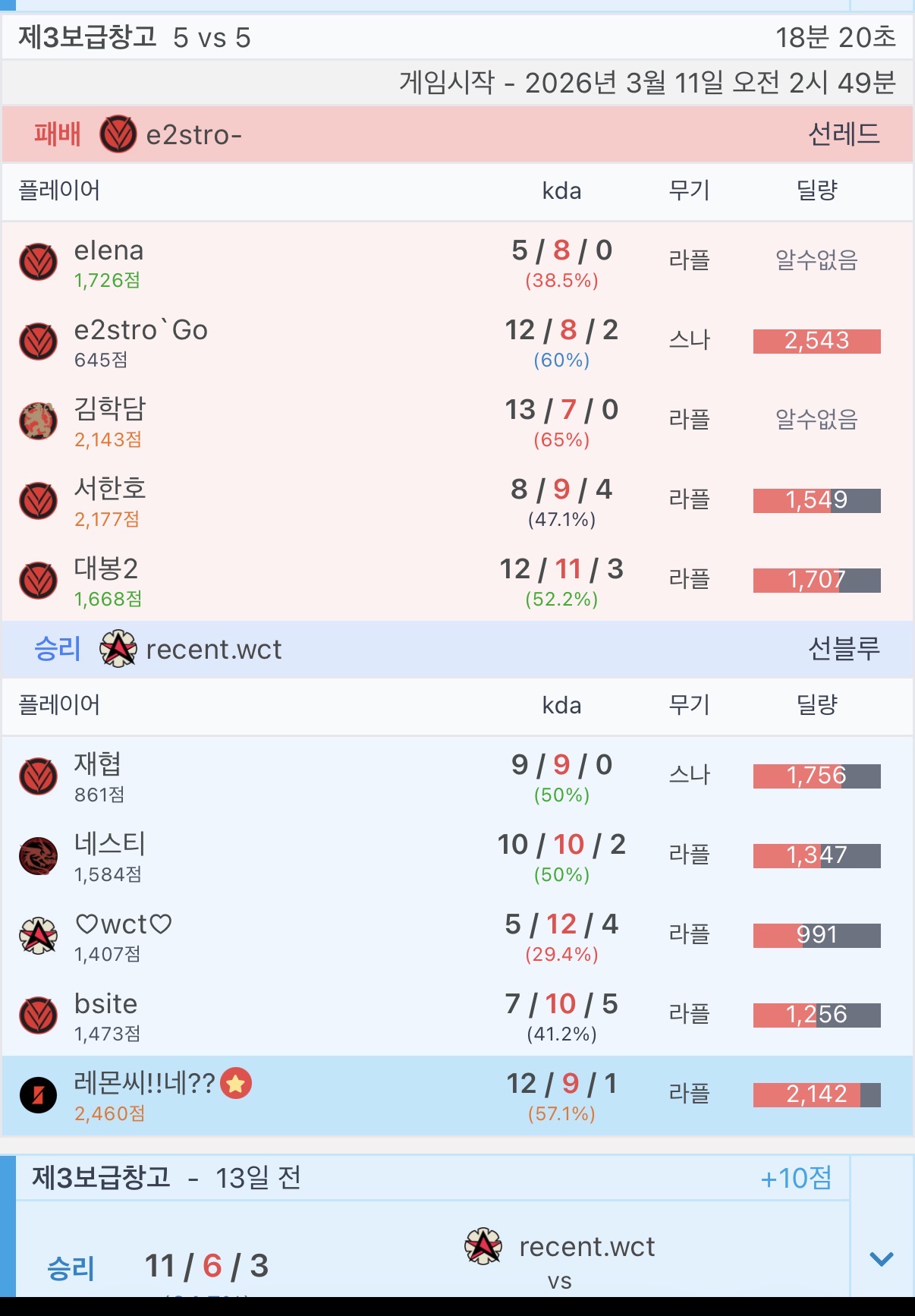
Task: Open e2stro`Go's player profile
Action: pyautogui.click(x=140, y=331)
